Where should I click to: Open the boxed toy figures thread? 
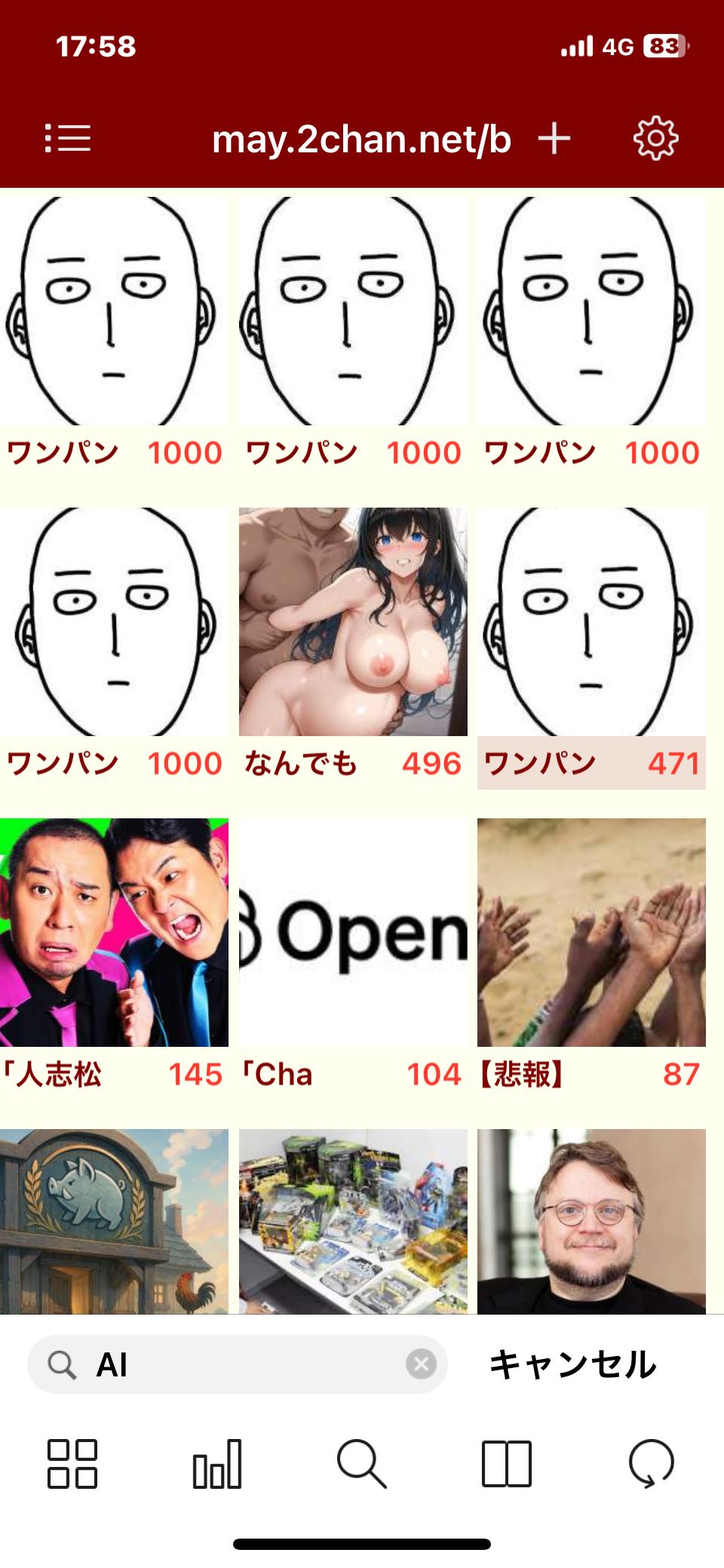353,1222
